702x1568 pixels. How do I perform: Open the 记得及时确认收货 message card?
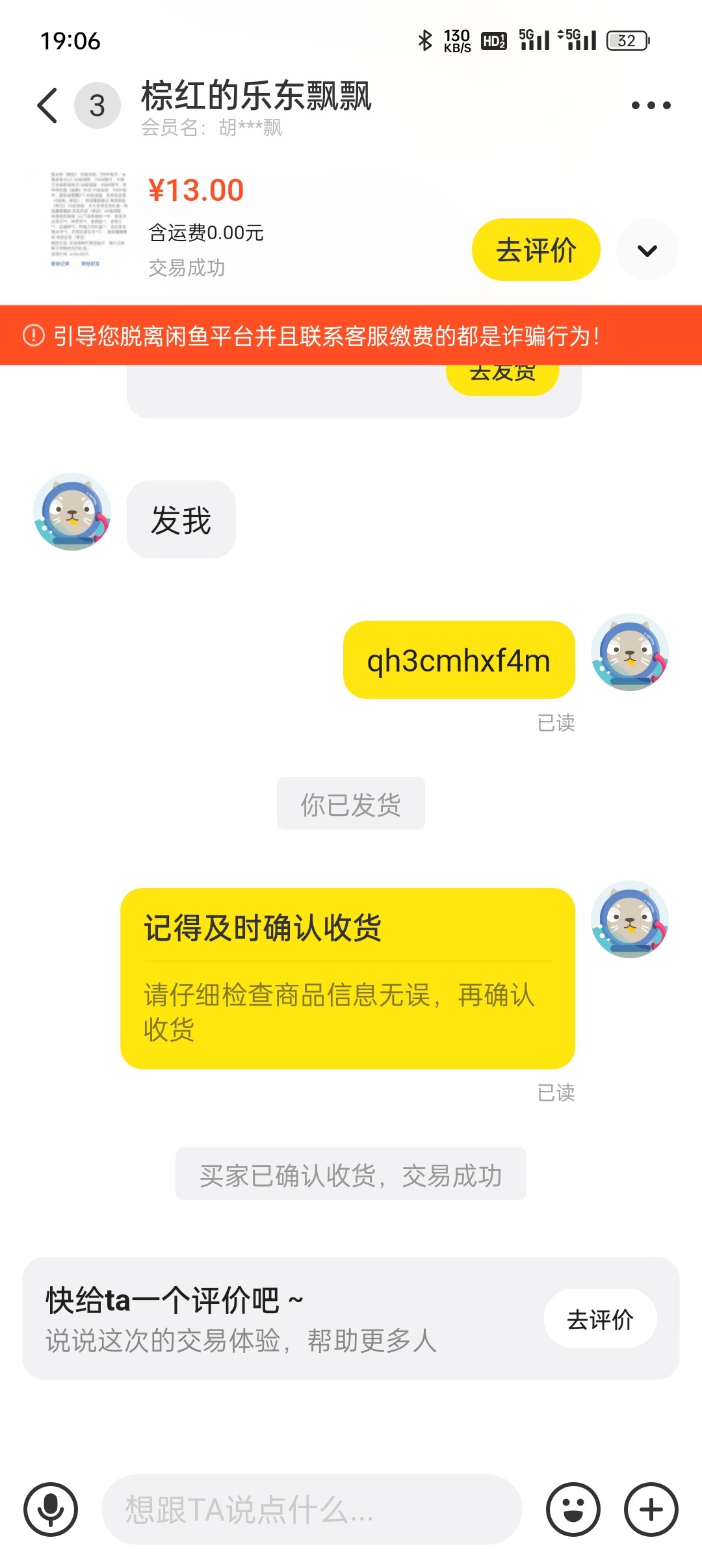[x=347, y=978]
